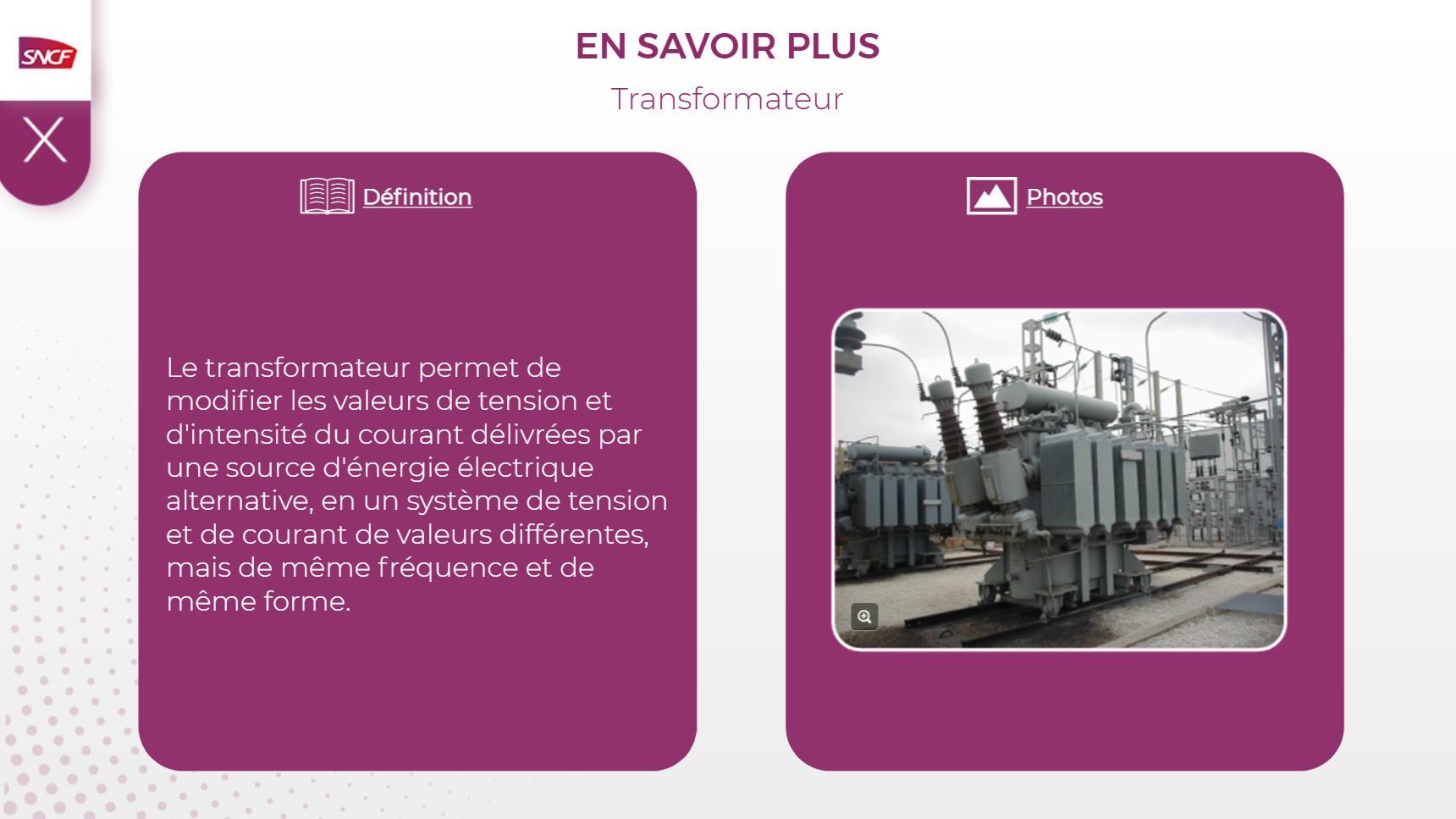Close the En savoir plus panel
Viewport: 1456px width, 819px height.
tap(45, 140)
